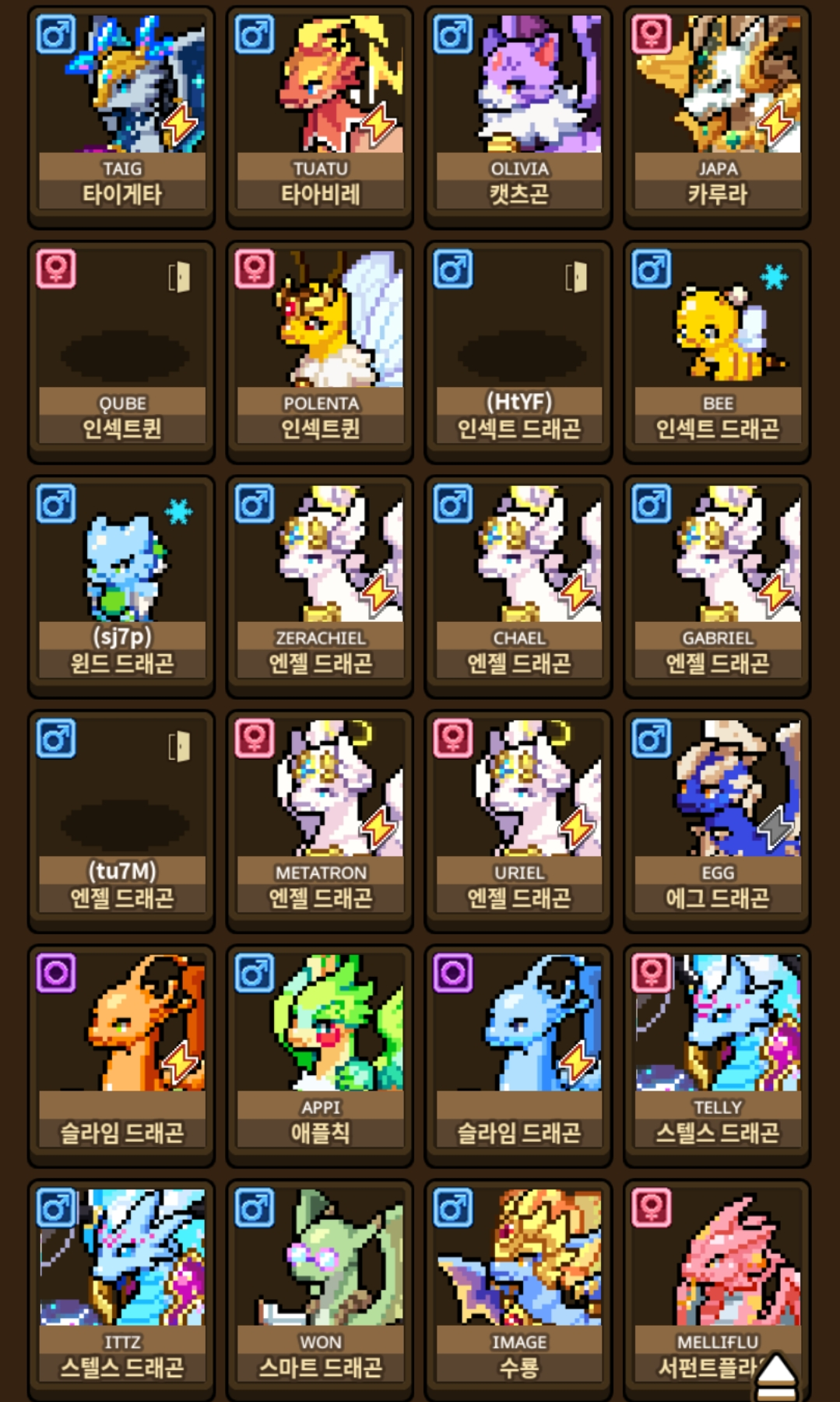Open the (sj7p) dragon card
The width and height of the screenshot is (840, 1402).
pos(121,587)
